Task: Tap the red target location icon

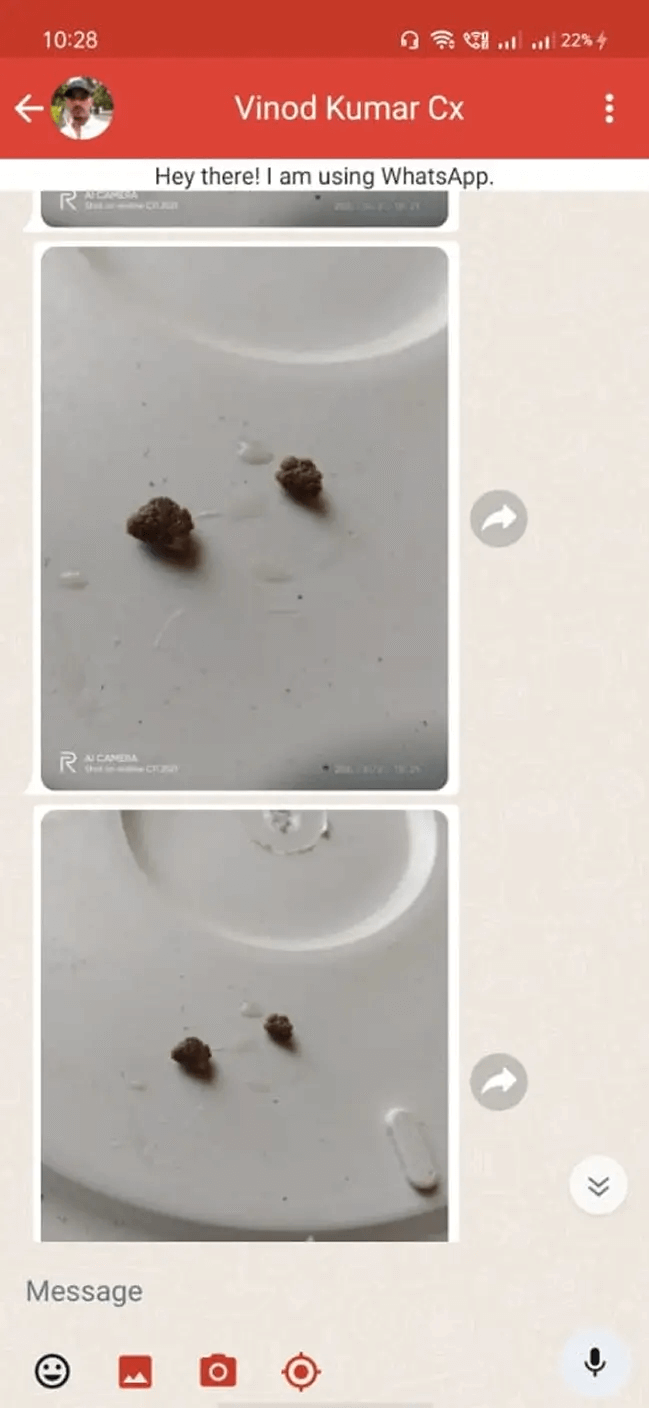Action: [301, 1371]
